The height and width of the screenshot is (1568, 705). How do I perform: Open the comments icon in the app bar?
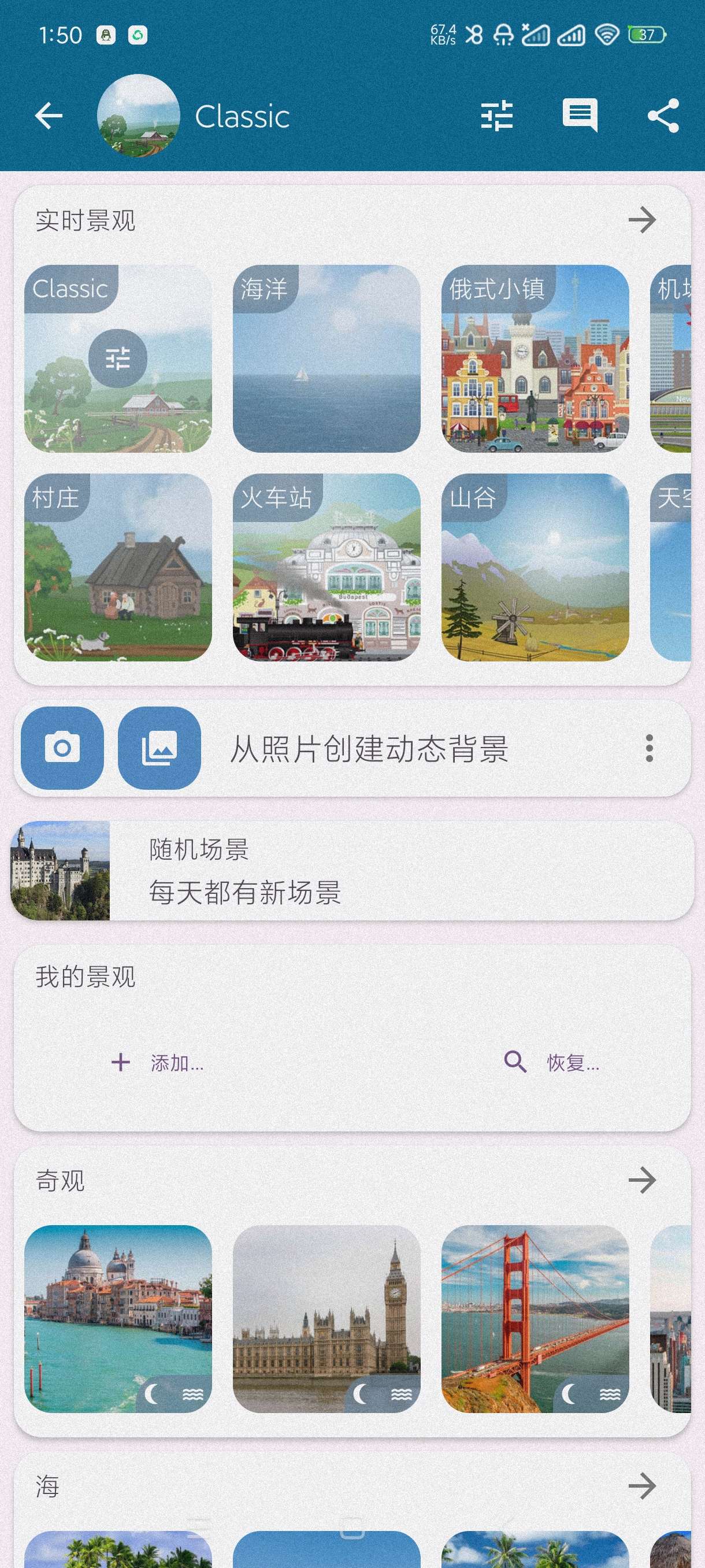pyautogui.click(x=579, y=114)
